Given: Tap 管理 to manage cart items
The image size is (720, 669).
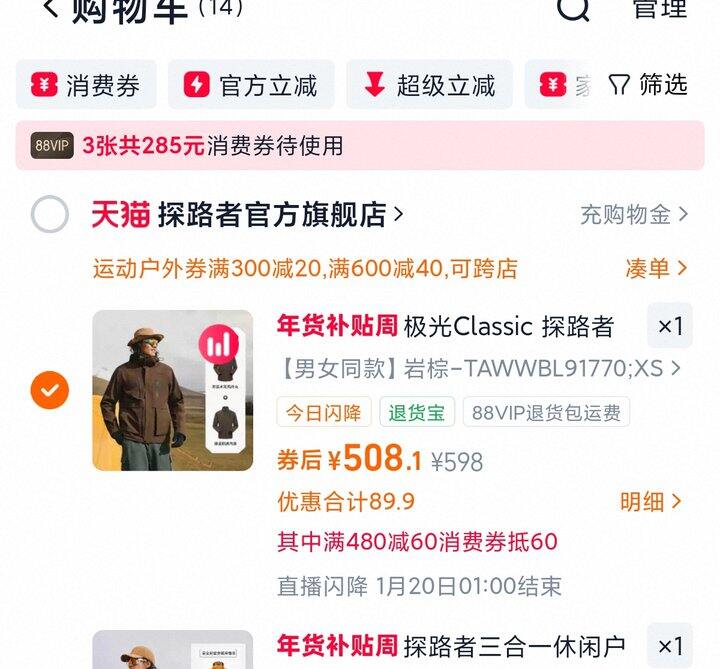Looking at the screenshot, I should pos(660,8).
